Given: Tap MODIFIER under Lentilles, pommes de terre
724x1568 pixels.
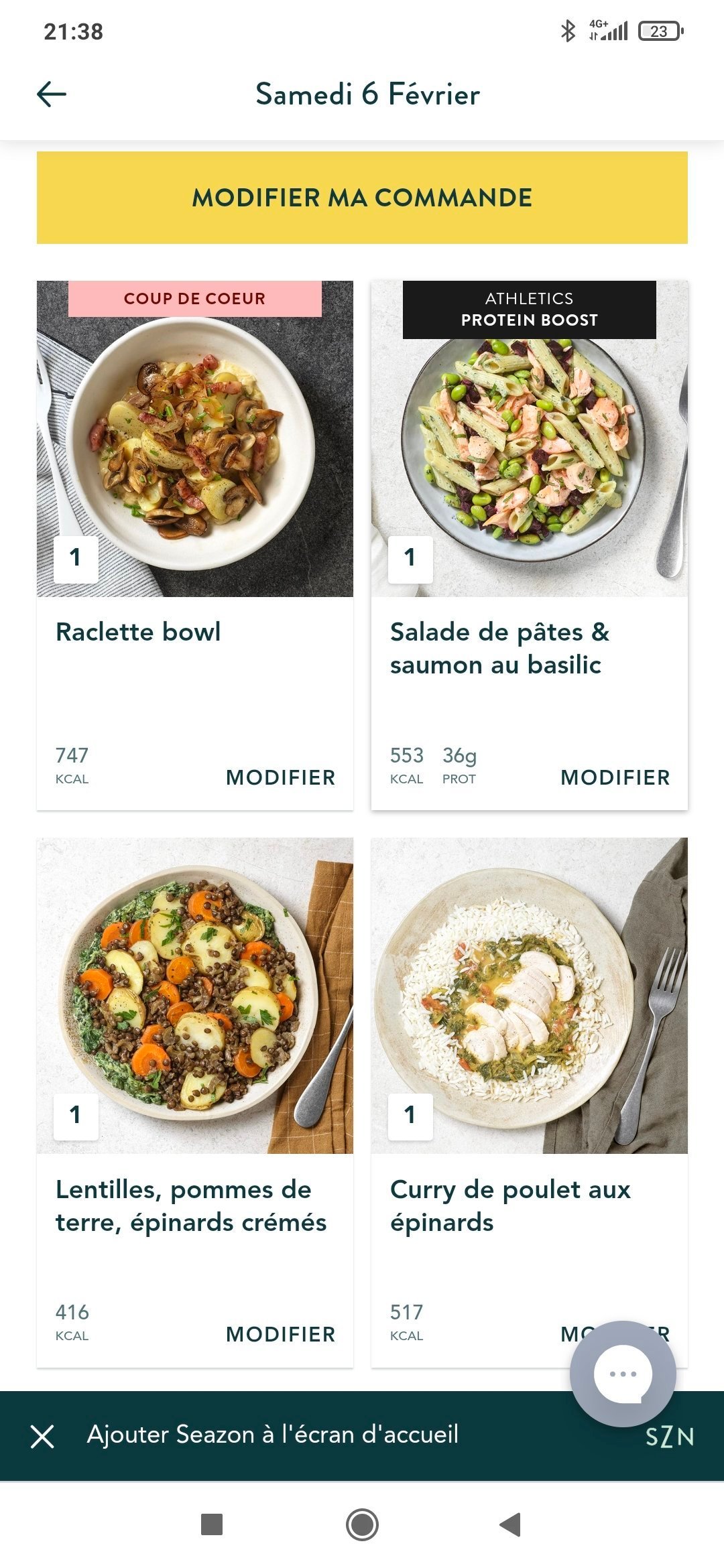Looking at the screenshot, I should coord(280,1334).
